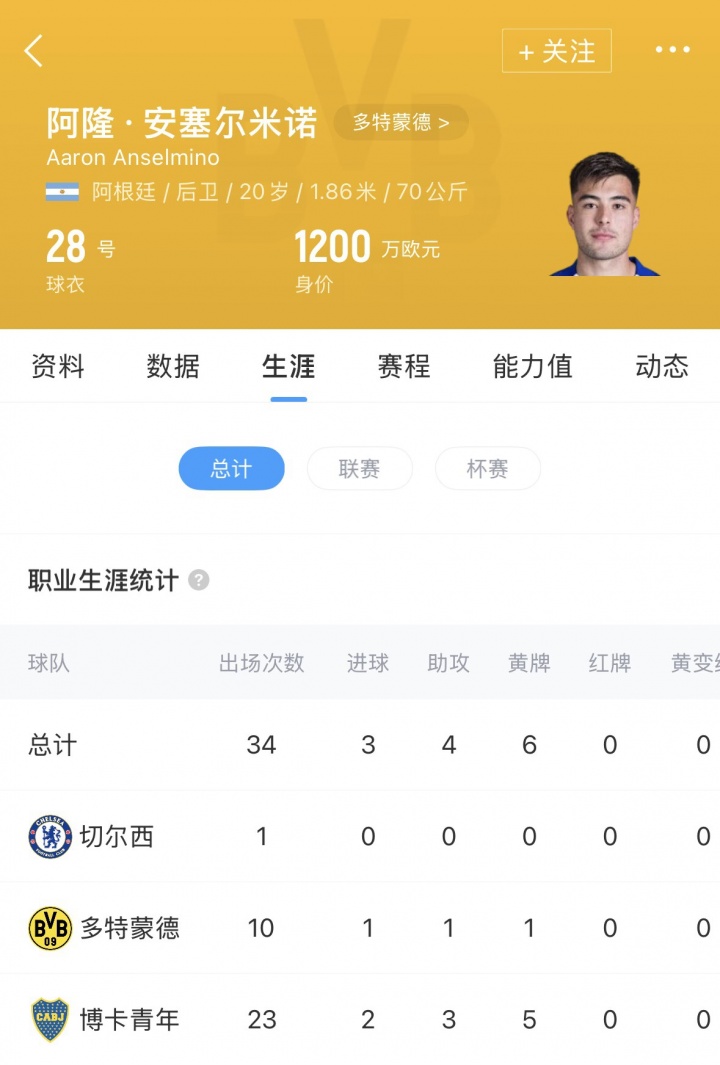The height and width of the screenshot is (1065, 720).
Task: Switch to the 资料 tab
Action: coord(58,366)
